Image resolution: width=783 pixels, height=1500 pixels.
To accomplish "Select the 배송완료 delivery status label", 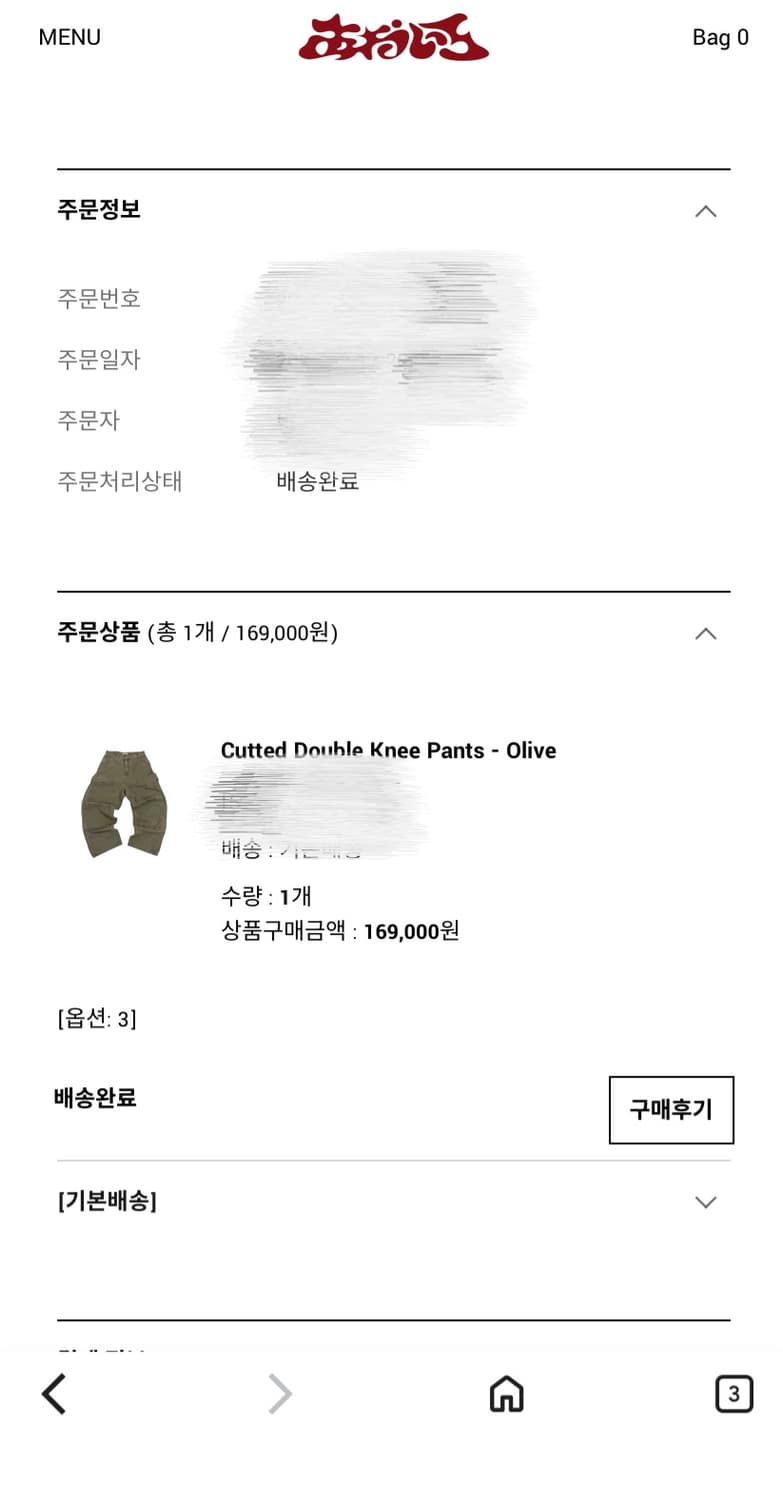I will tap(95, 1098).
